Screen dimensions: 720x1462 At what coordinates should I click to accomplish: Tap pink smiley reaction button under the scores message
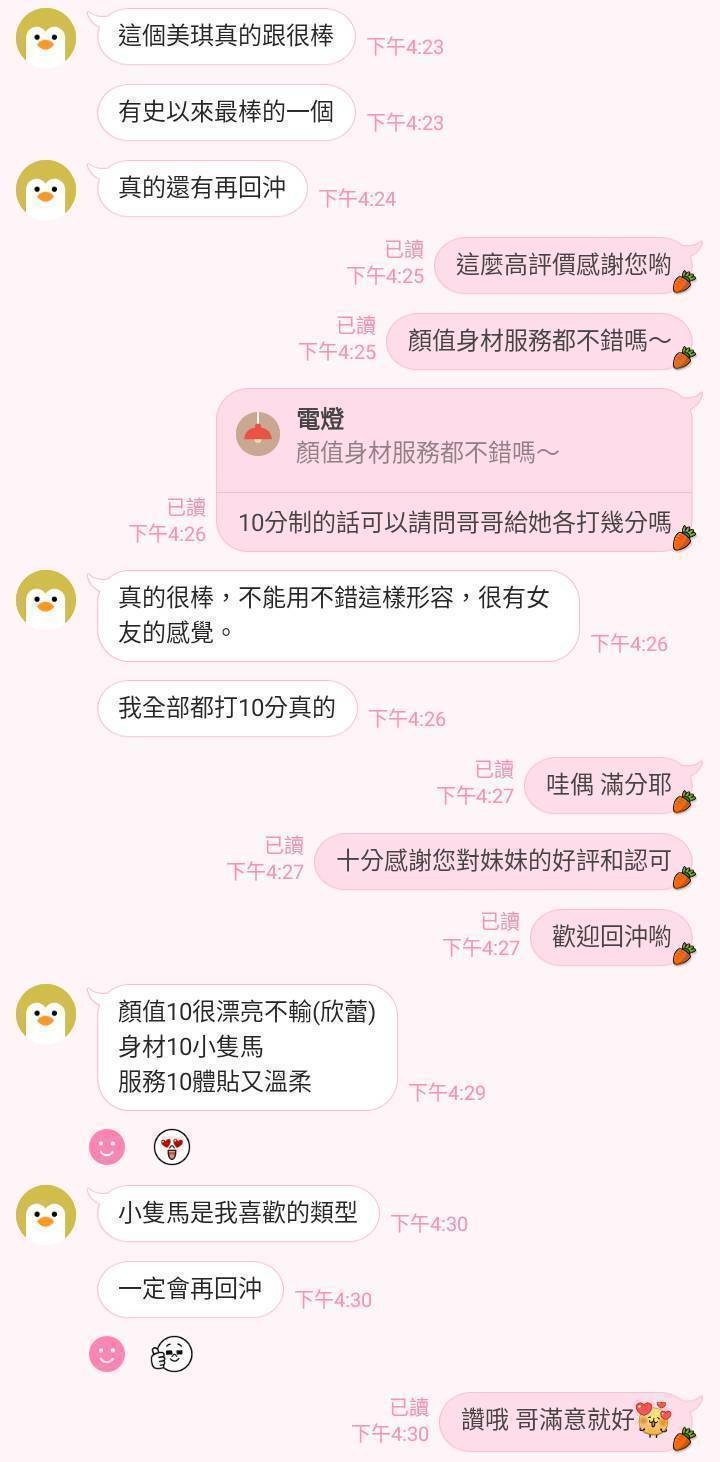[108, 1147]
